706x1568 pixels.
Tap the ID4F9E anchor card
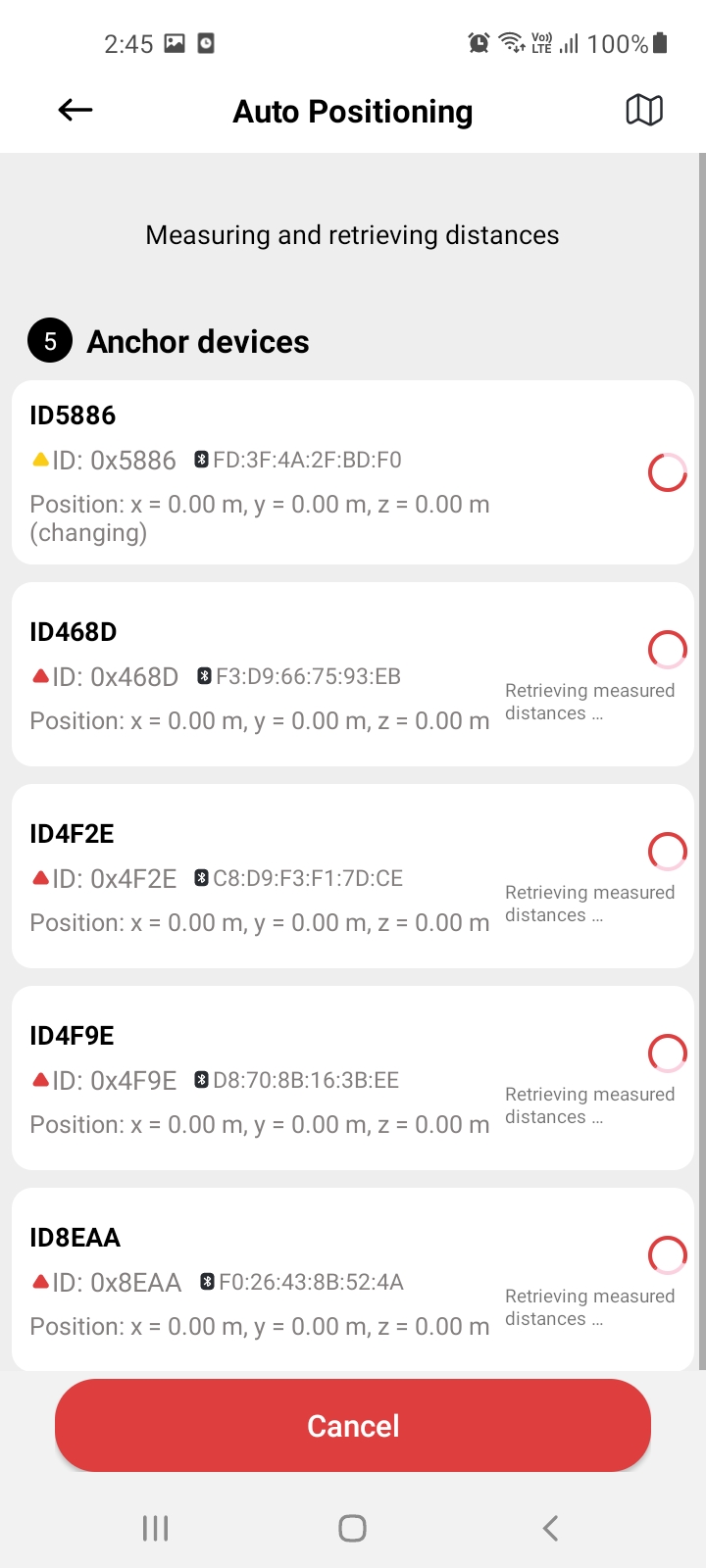(x=353, y=1078)
